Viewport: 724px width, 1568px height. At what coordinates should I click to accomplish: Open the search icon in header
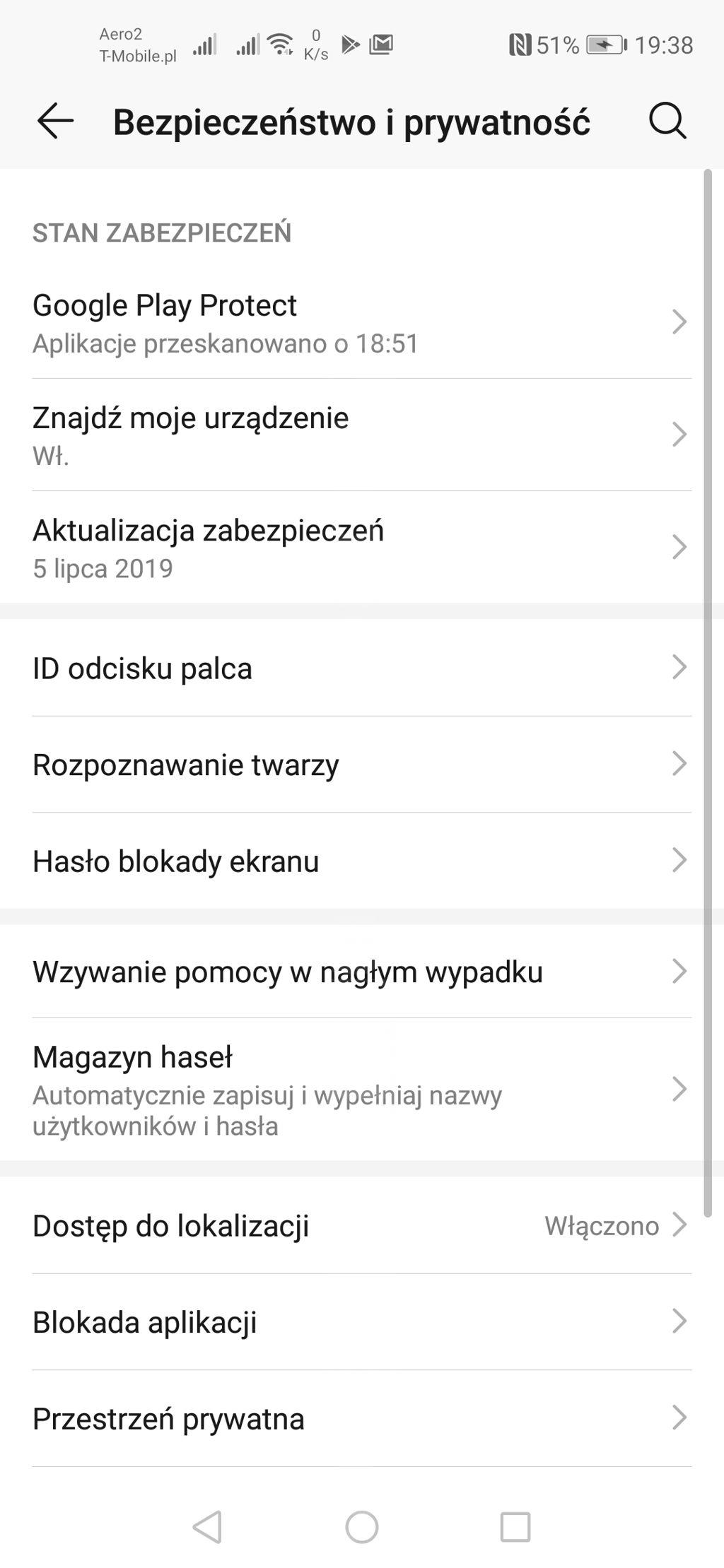667,122
